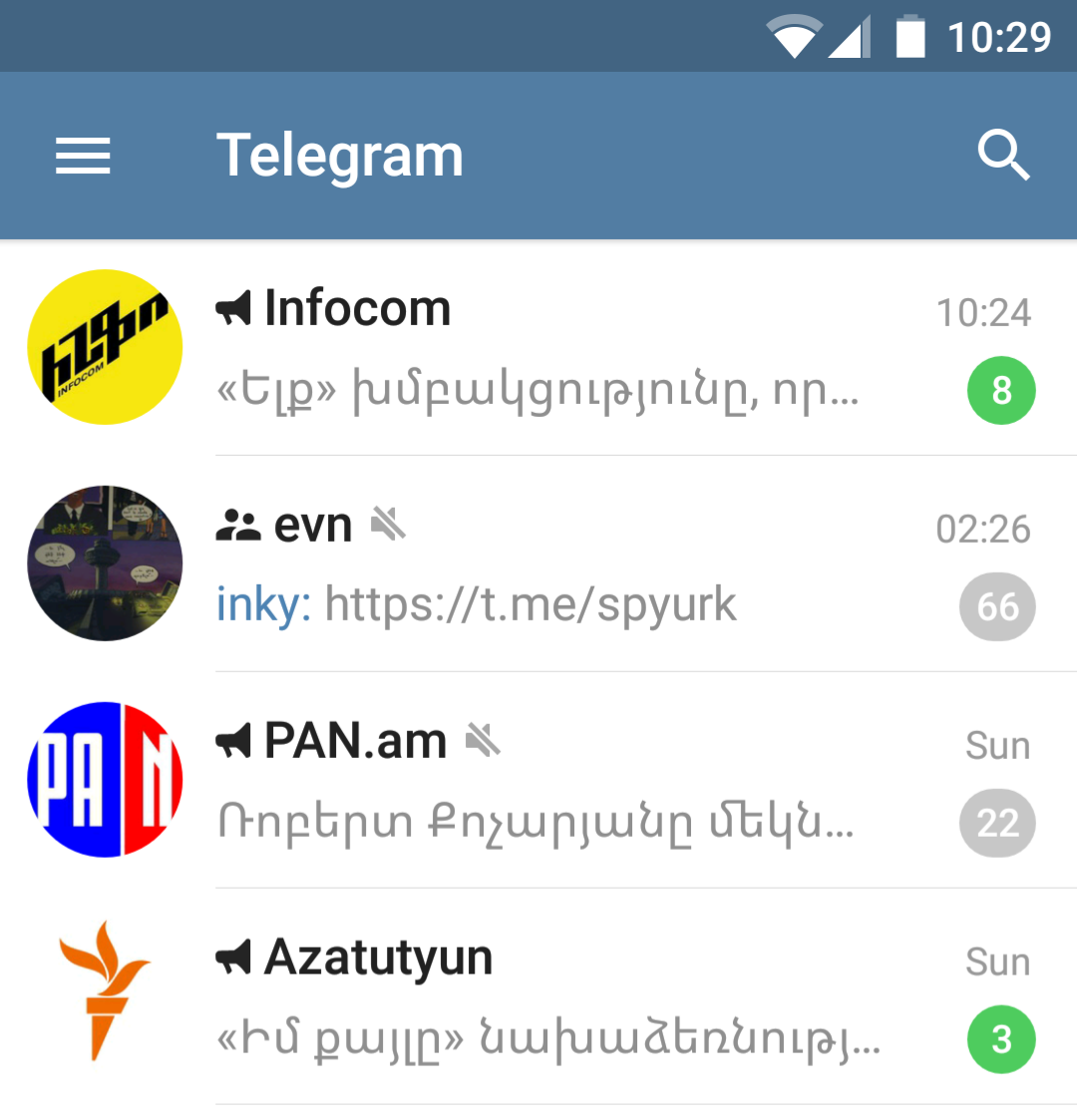The height and width of the screenshot is (1120, 1077).
Task: Open the hamburger navigation drawer
Action: [83, 156]
